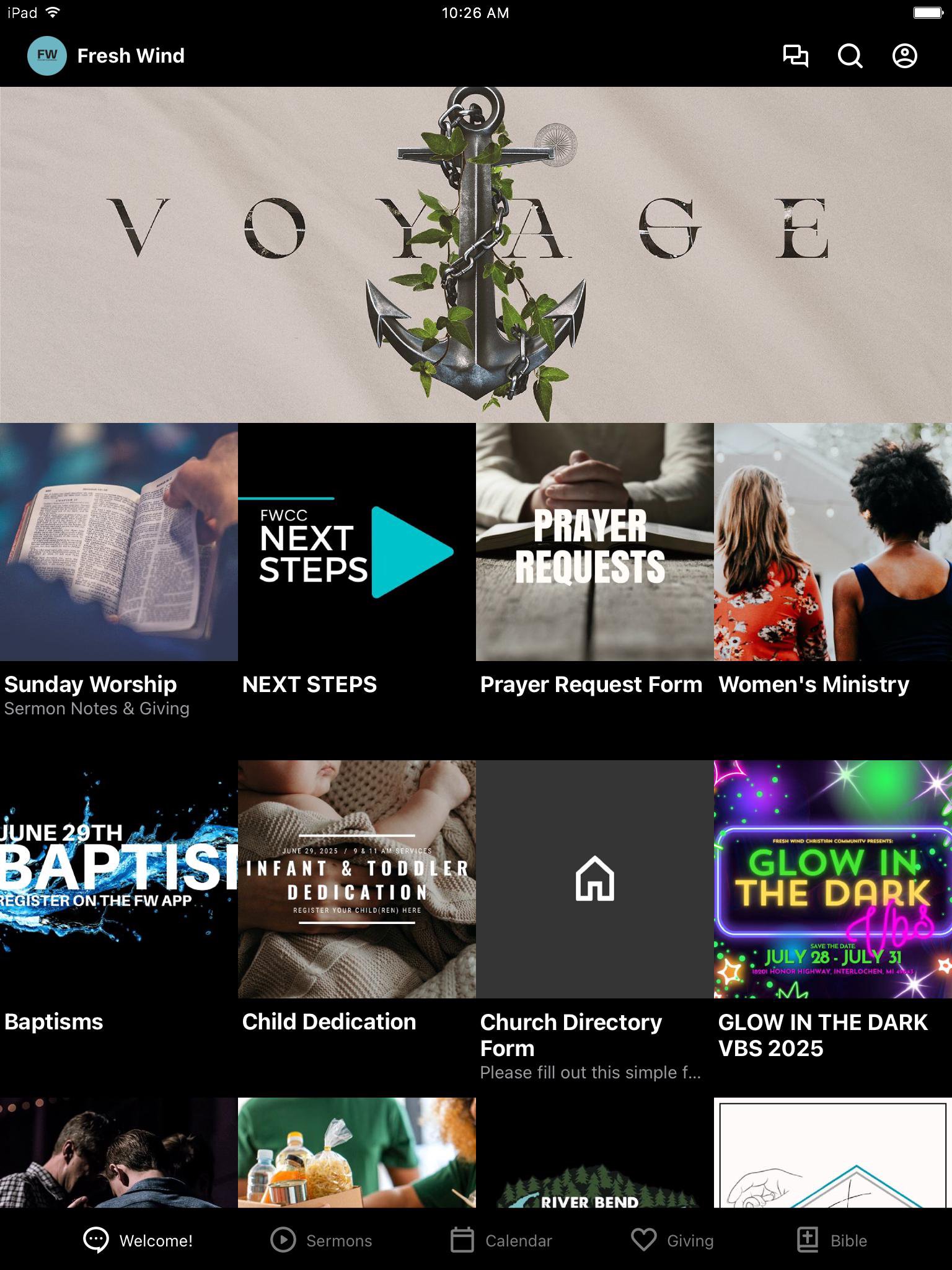This screenshot has height=1270, width=952.
Task: Switch to the Sermons tab
Action: (x=322, y=1240)
